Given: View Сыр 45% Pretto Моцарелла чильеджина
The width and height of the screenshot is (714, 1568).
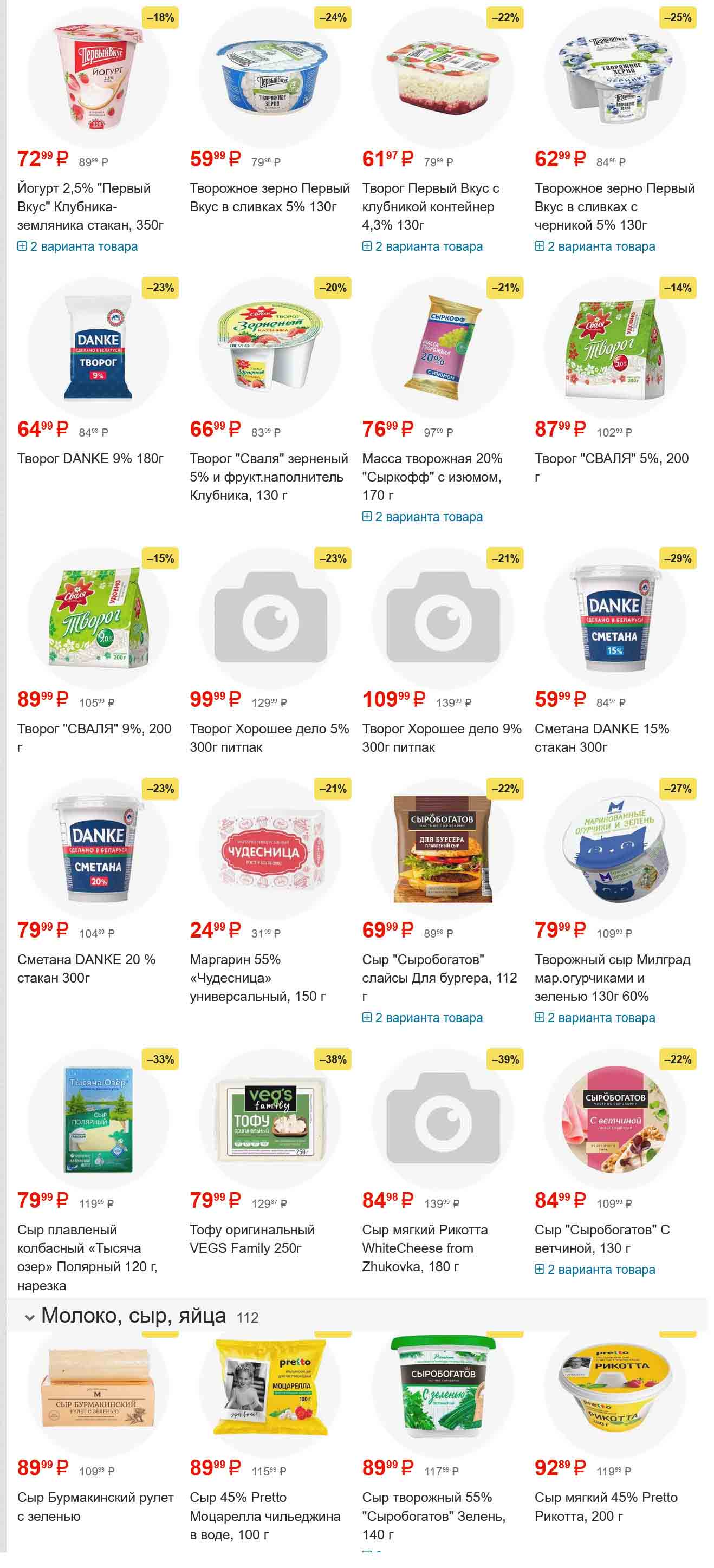Looking at the screenshot, I should (264, 1515).
